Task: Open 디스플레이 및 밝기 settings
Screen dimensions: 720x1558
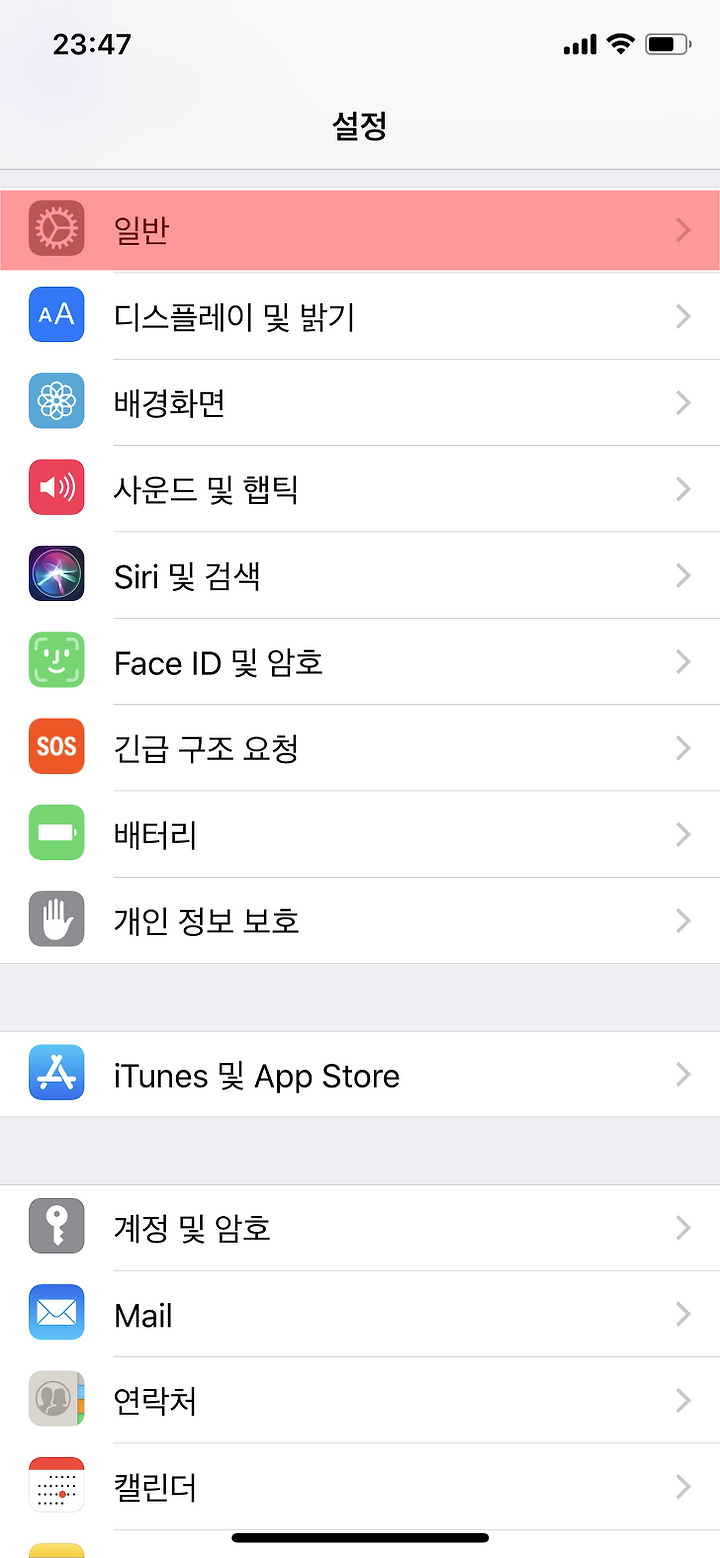Action: pos(360,317)
